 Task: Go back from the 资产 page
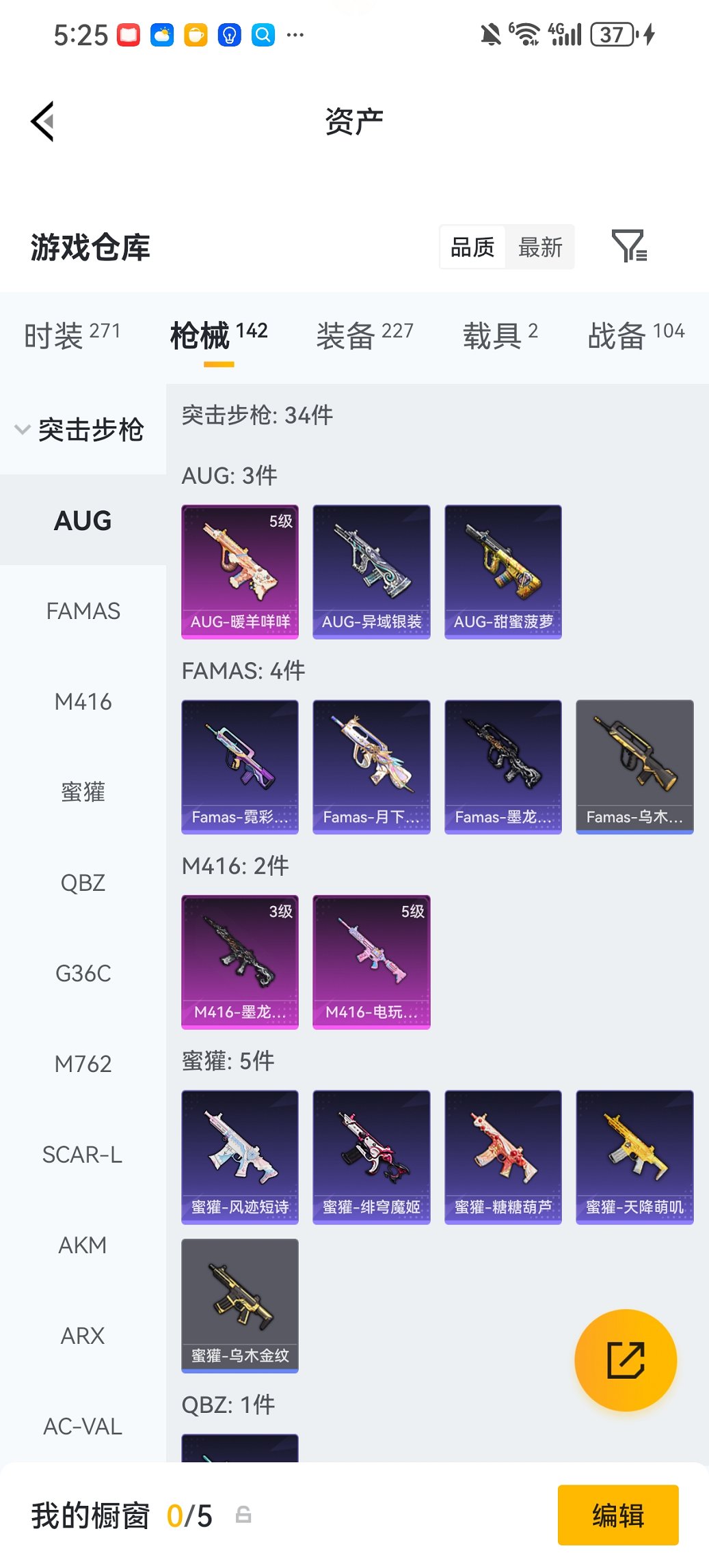tap(42, 122)
